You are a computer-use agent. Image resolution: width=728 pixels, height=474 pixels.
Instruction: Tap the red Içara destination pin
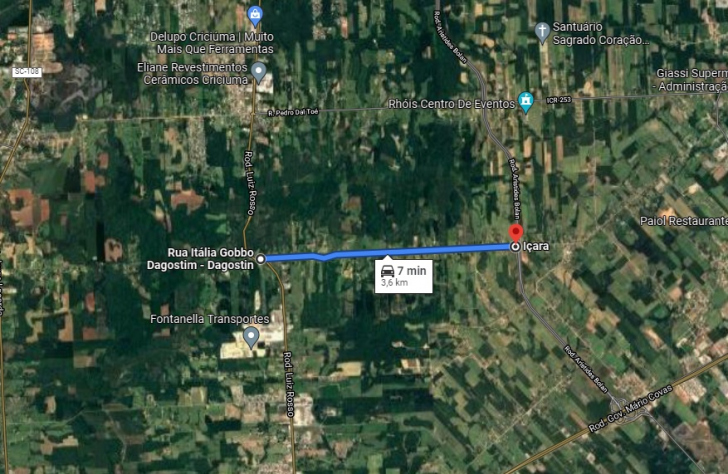tap(516, 234)
